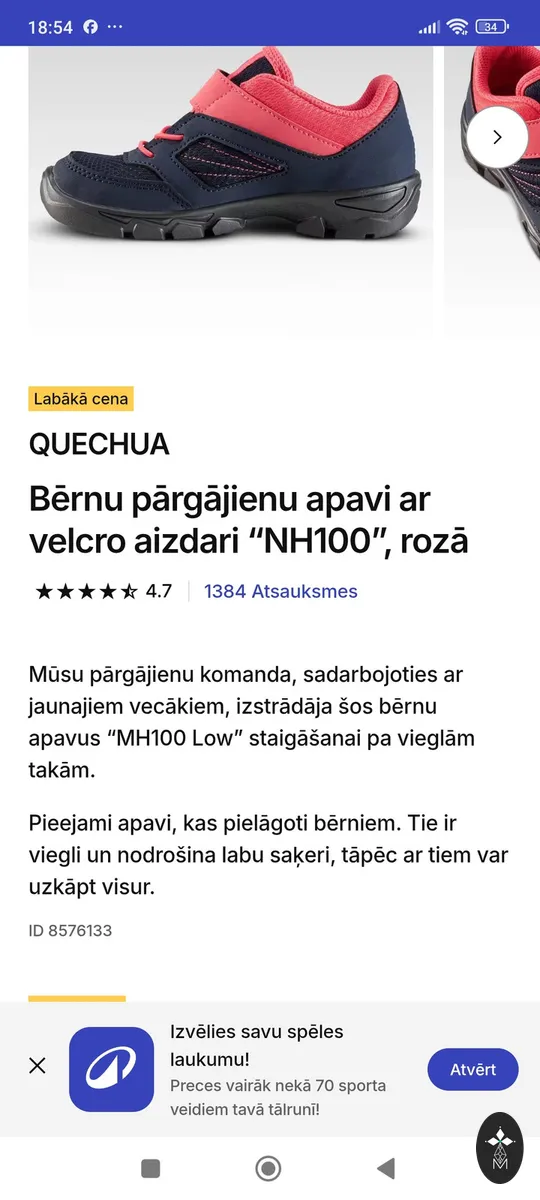Go back with the system back button
Viewport: 540px width, 1200px height.
click(385, 1168)
